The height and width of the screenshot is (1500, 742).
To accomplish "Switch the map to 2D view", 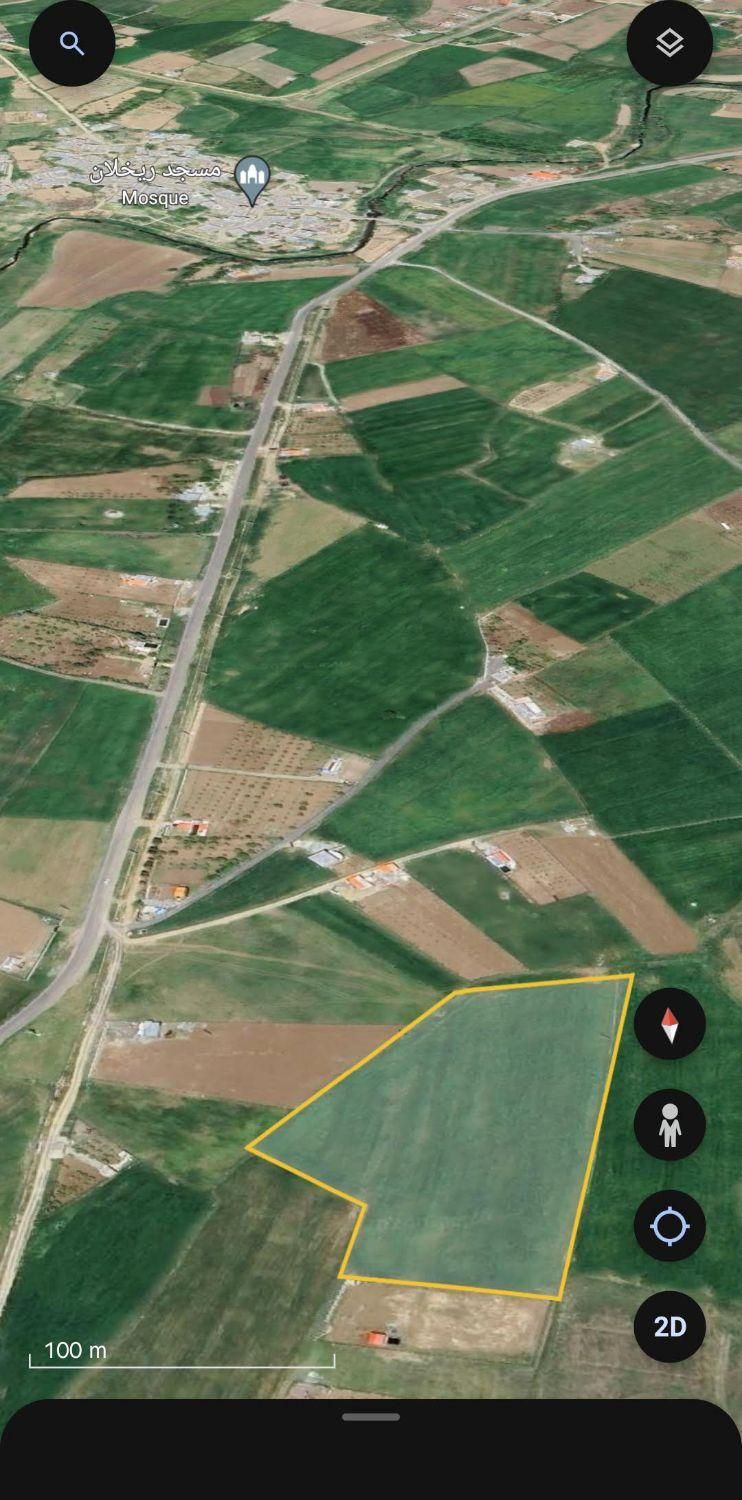I will [669, 1327].
